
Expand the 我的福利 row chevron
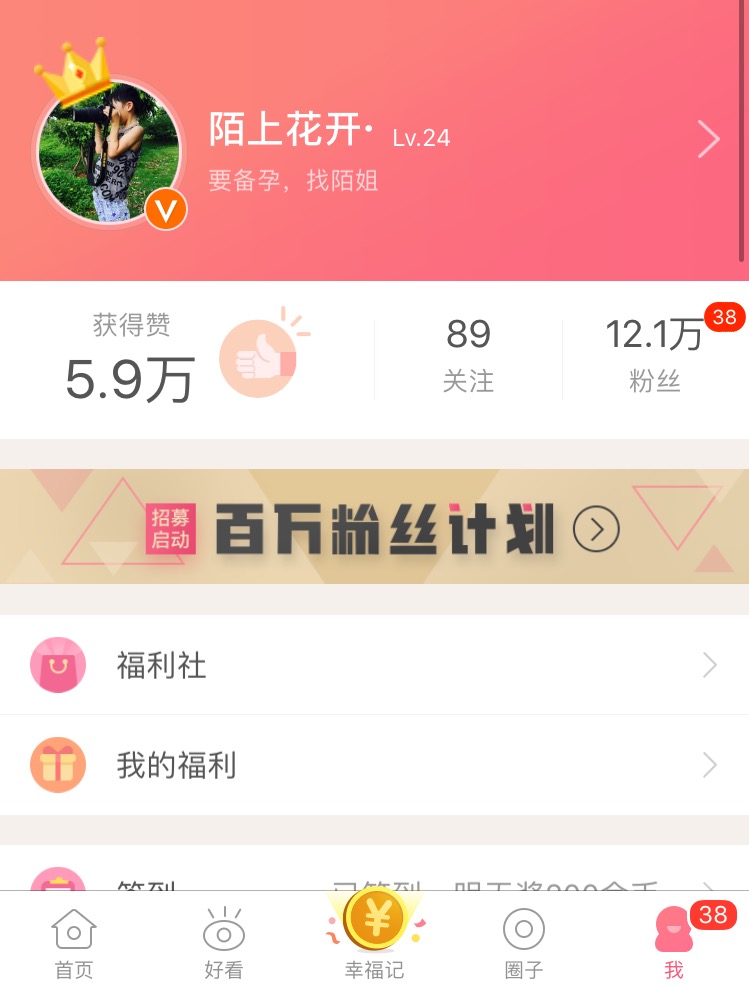click(x=709, y=764)
